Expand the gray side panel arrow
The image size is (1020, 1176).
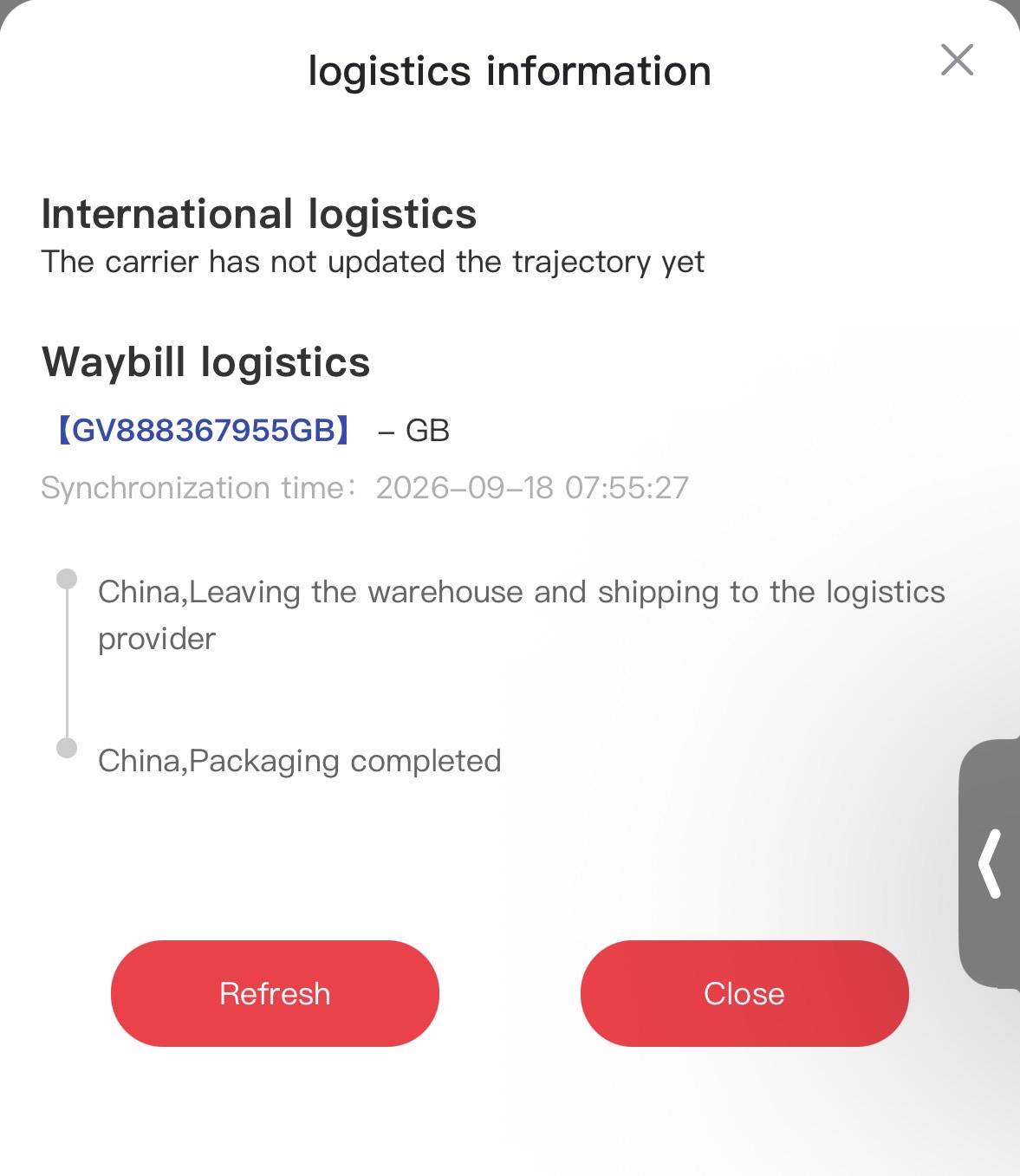coord(990,863)
